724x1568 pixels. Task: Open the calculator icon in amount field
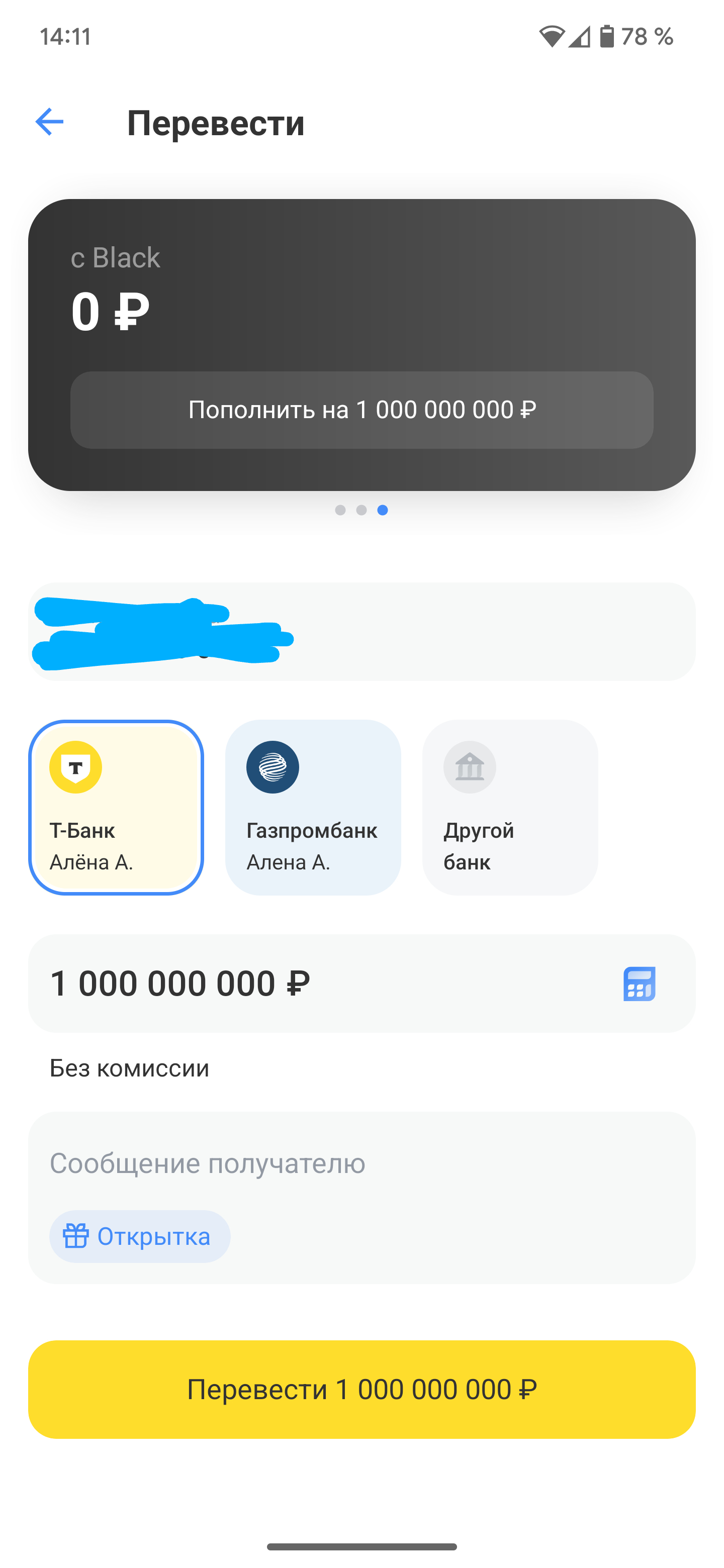coord(639,984)
